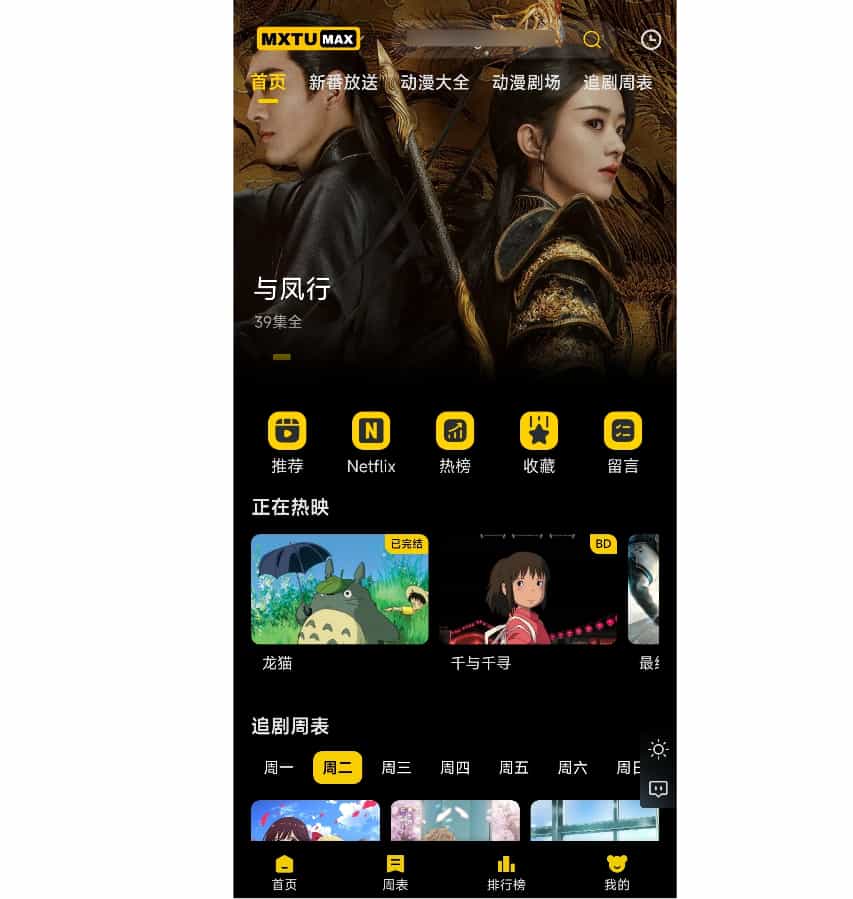The height and width of the screenshot is (899, 853).
Task: Toggle the brightness theme icon
Action: 658,750
